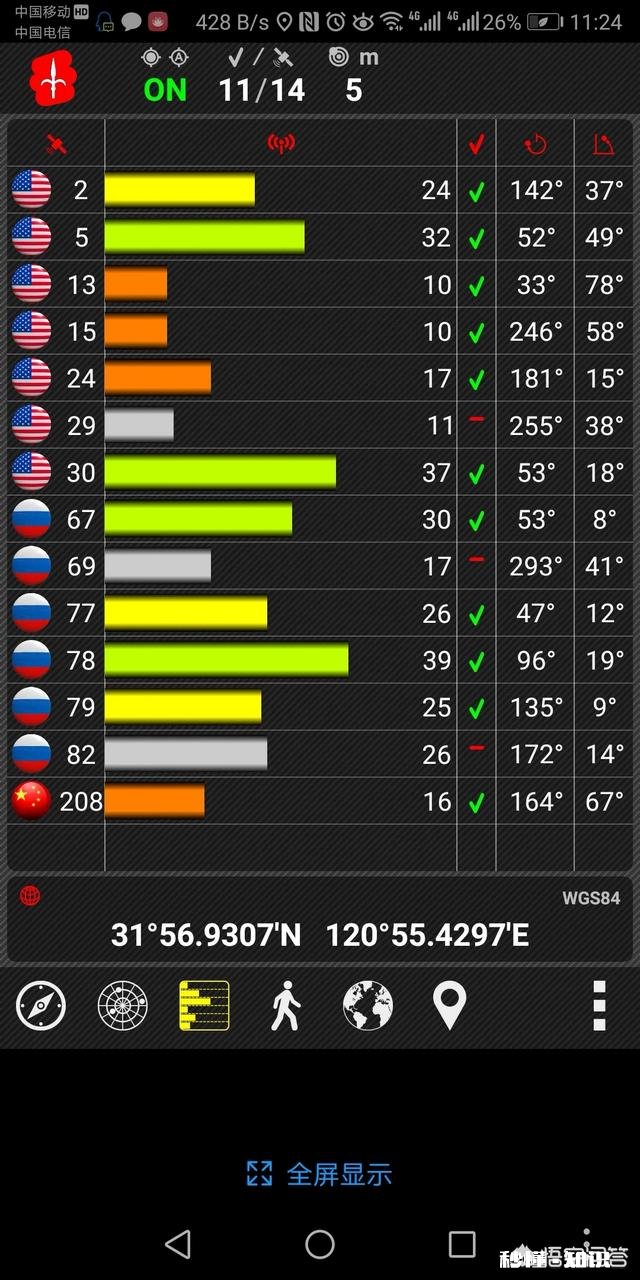Switch to the world map view
Image resolution: width=640 pixels, height=1280 pixels.
pos(368,1006)
